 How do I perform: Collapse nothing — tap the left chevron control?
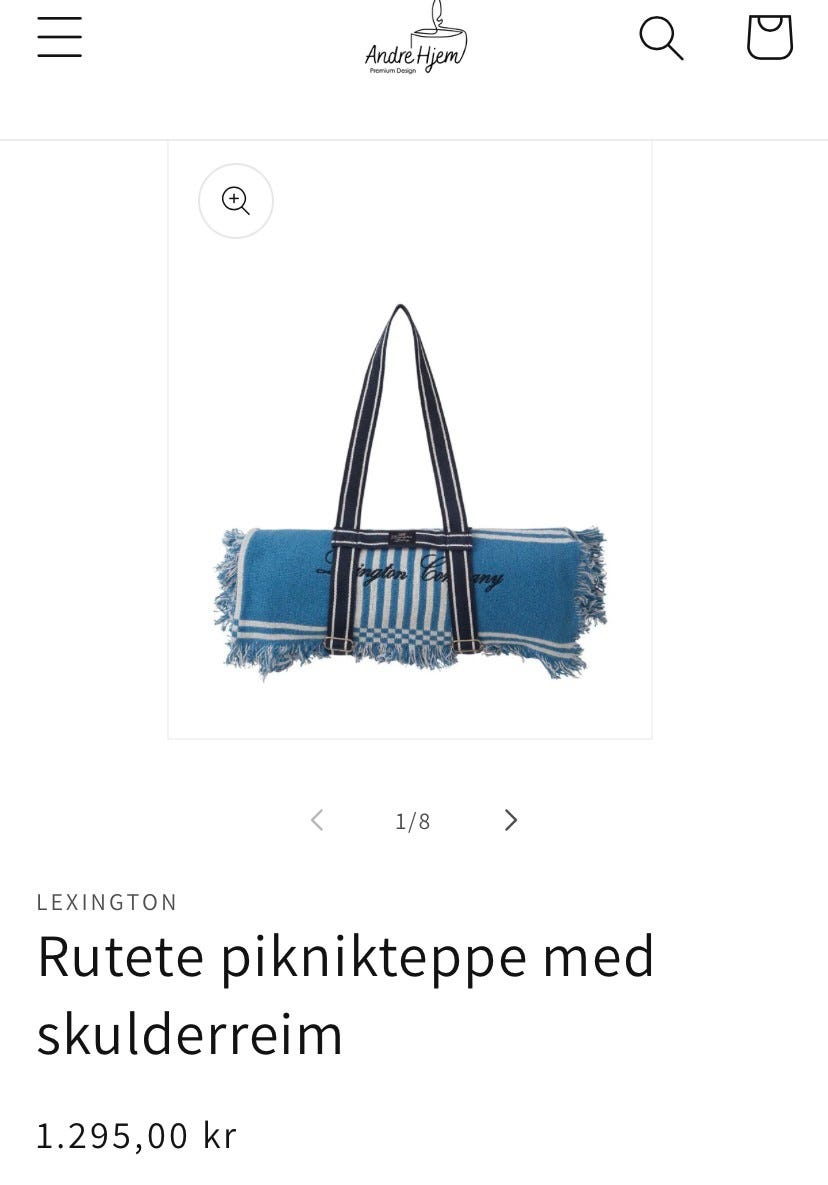[x=317, y=820]
